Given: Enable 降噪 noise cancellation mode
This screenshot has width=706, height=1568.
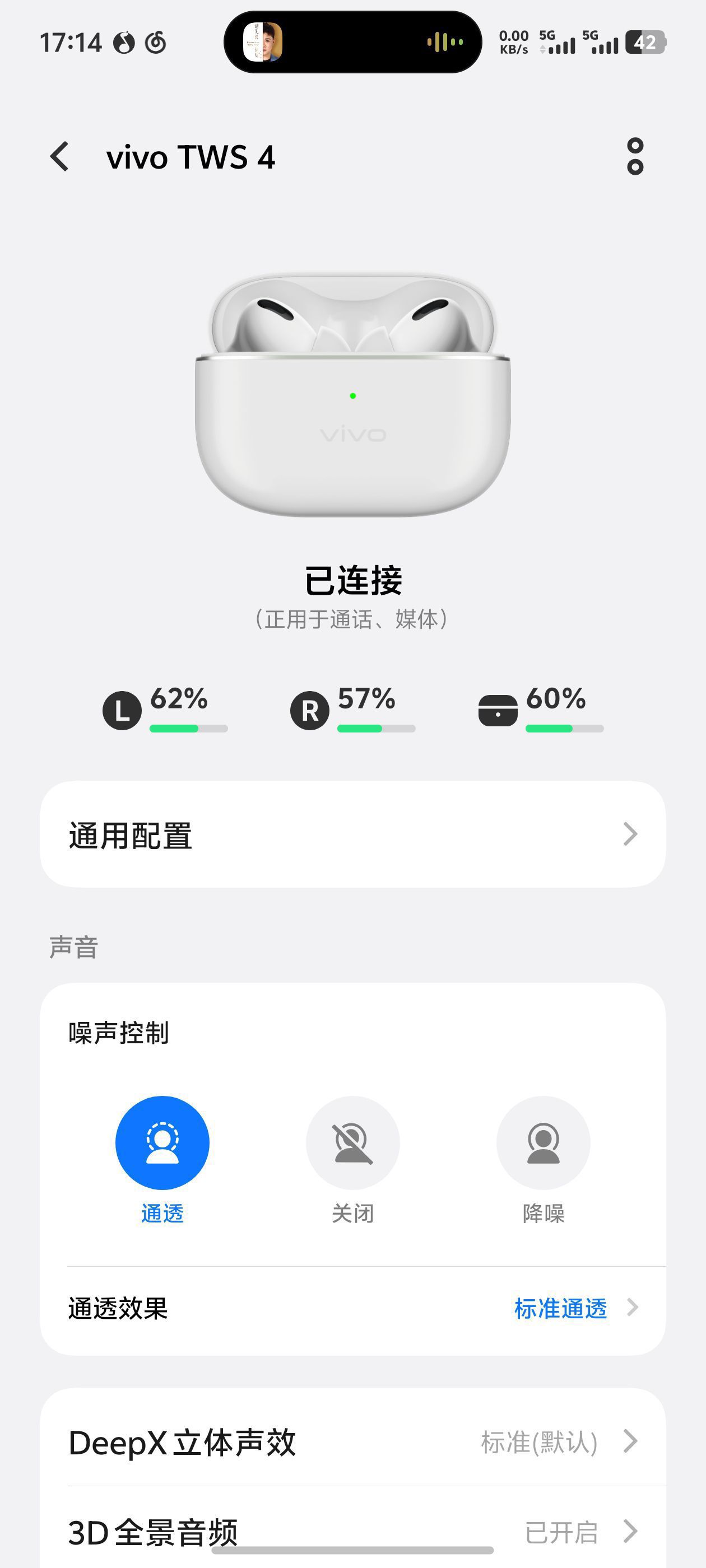Looking at the screenshot, I should (x=543, y=1143).
